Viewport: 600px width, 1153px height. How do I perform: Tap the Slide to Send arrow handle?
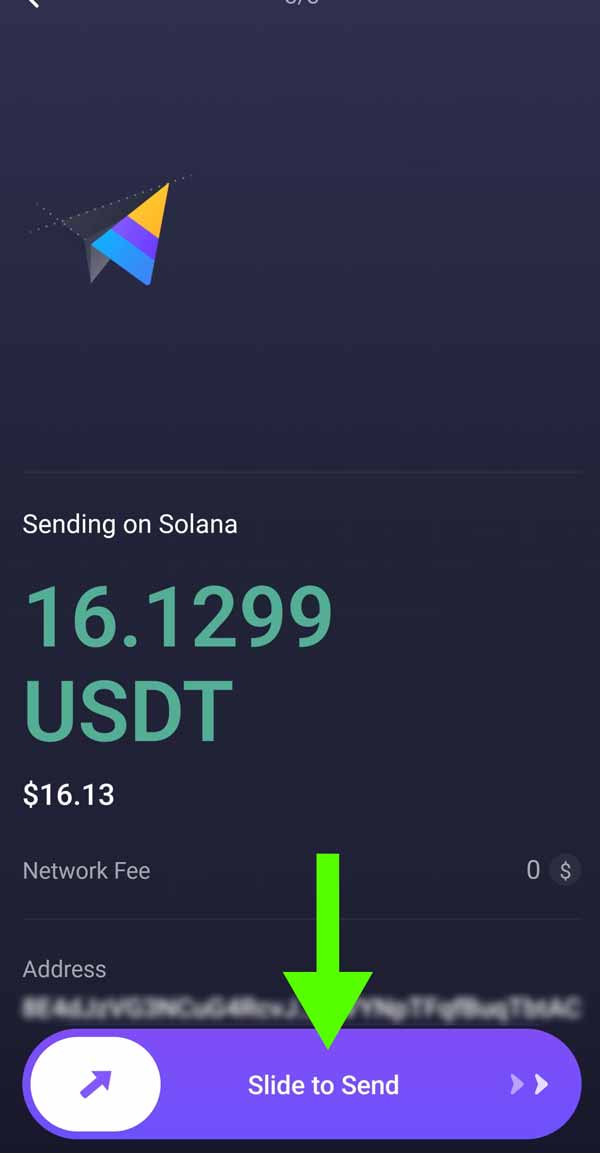coord(95,1084)
